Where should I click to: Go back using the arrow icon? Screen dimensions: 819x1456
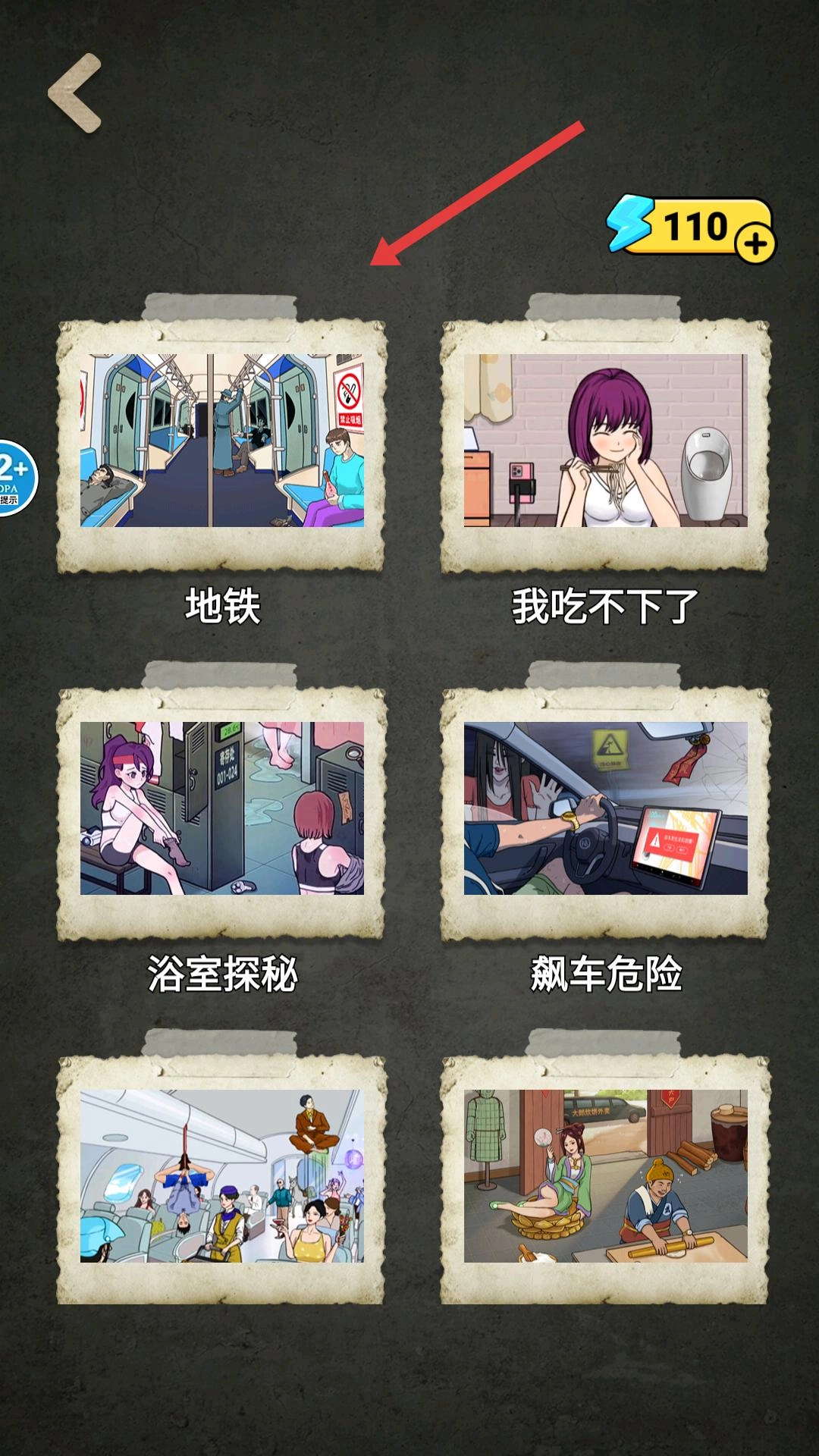[75, 93]
